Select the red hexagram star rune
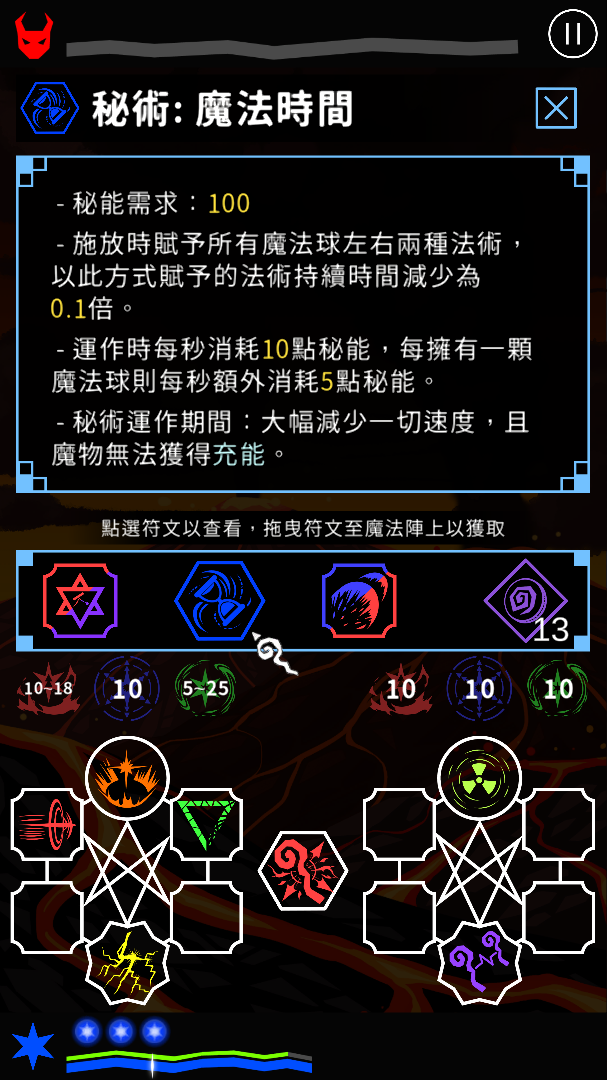The image size is (607, 1080). [80, 601]
